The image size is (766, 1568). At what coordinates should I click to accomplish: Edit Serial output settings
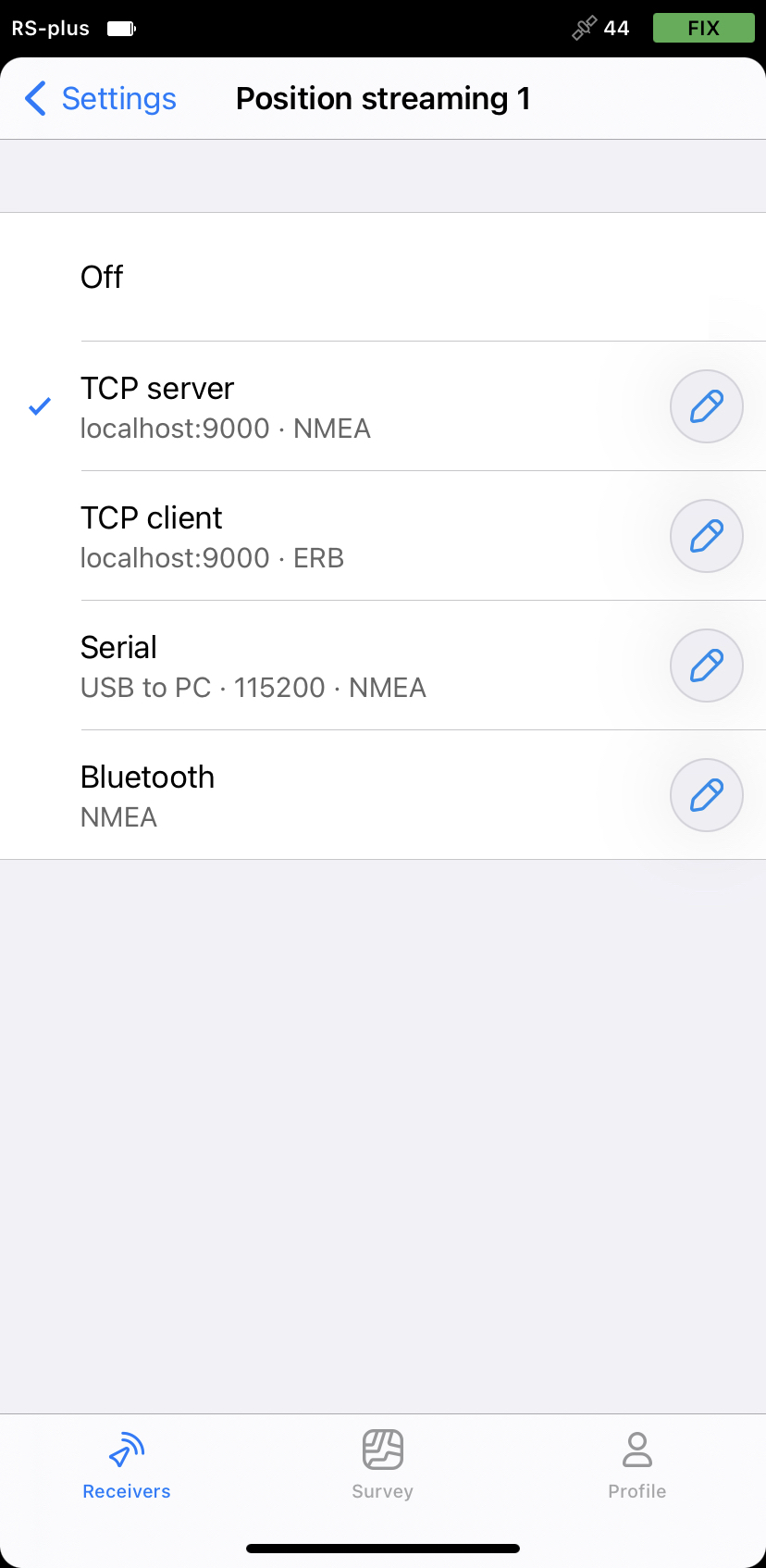pyautogui.click(x=707, y=666)
